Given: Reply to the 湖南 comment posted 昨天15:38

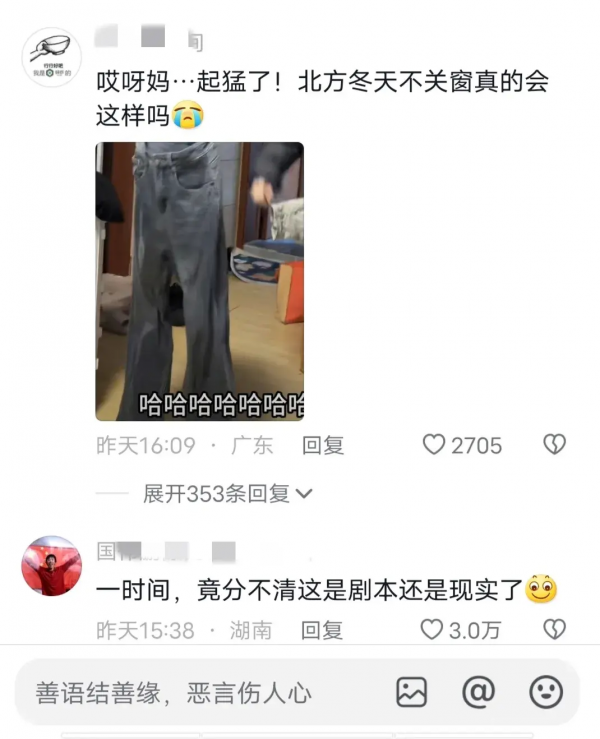Looking at the screenshot, I should [322, 630].
